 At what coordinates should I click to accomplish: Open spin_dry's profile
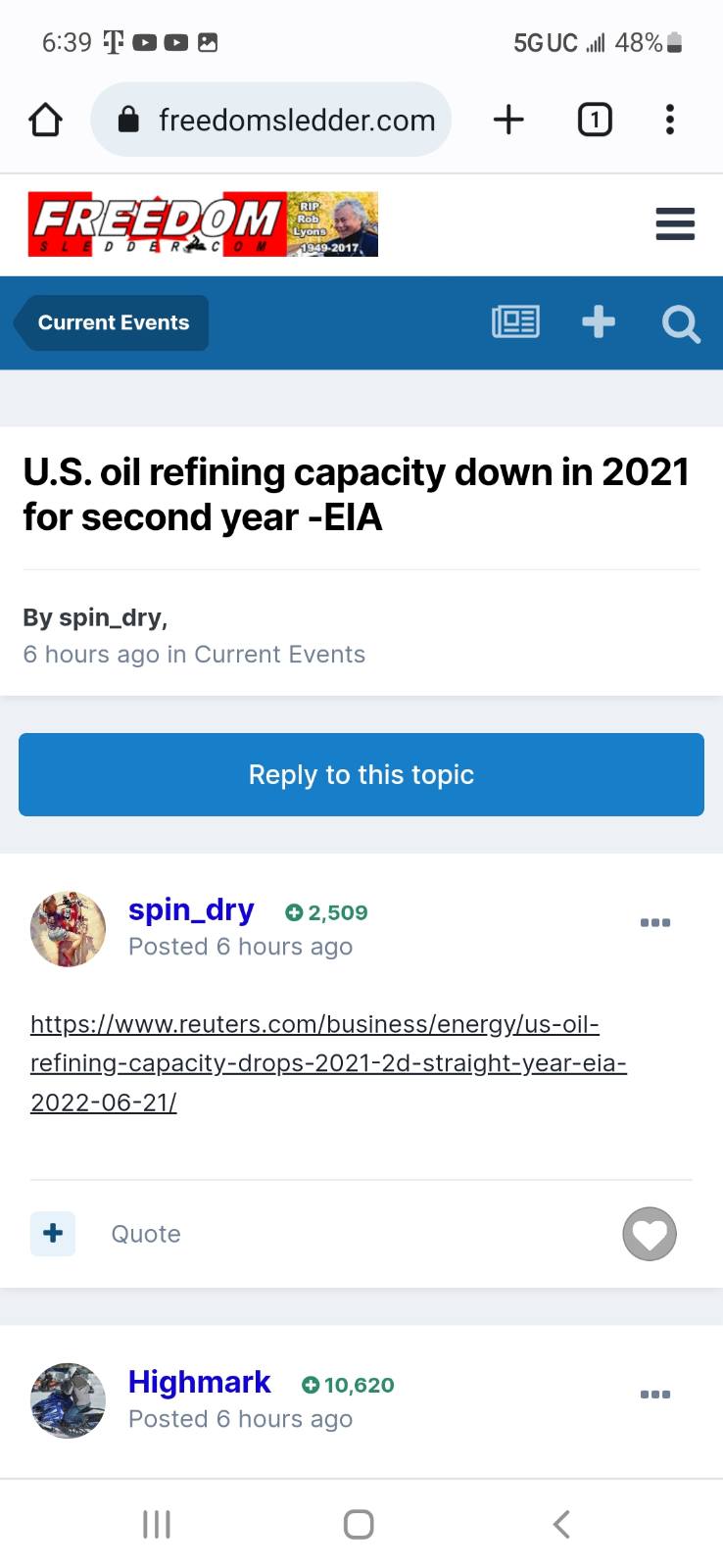(191, 909)
